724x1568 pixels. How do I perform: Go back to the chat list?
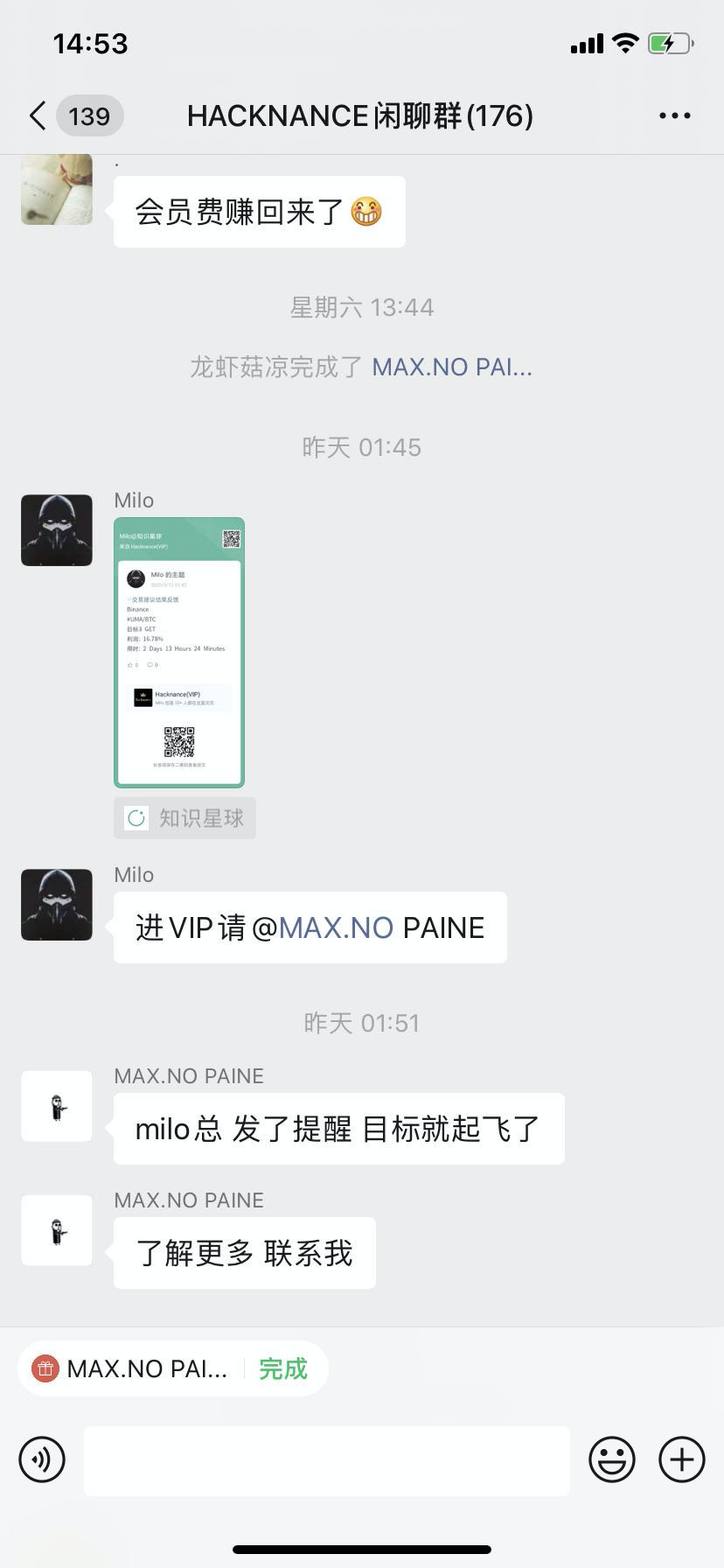pyautogui.click(x=38, y=115)
